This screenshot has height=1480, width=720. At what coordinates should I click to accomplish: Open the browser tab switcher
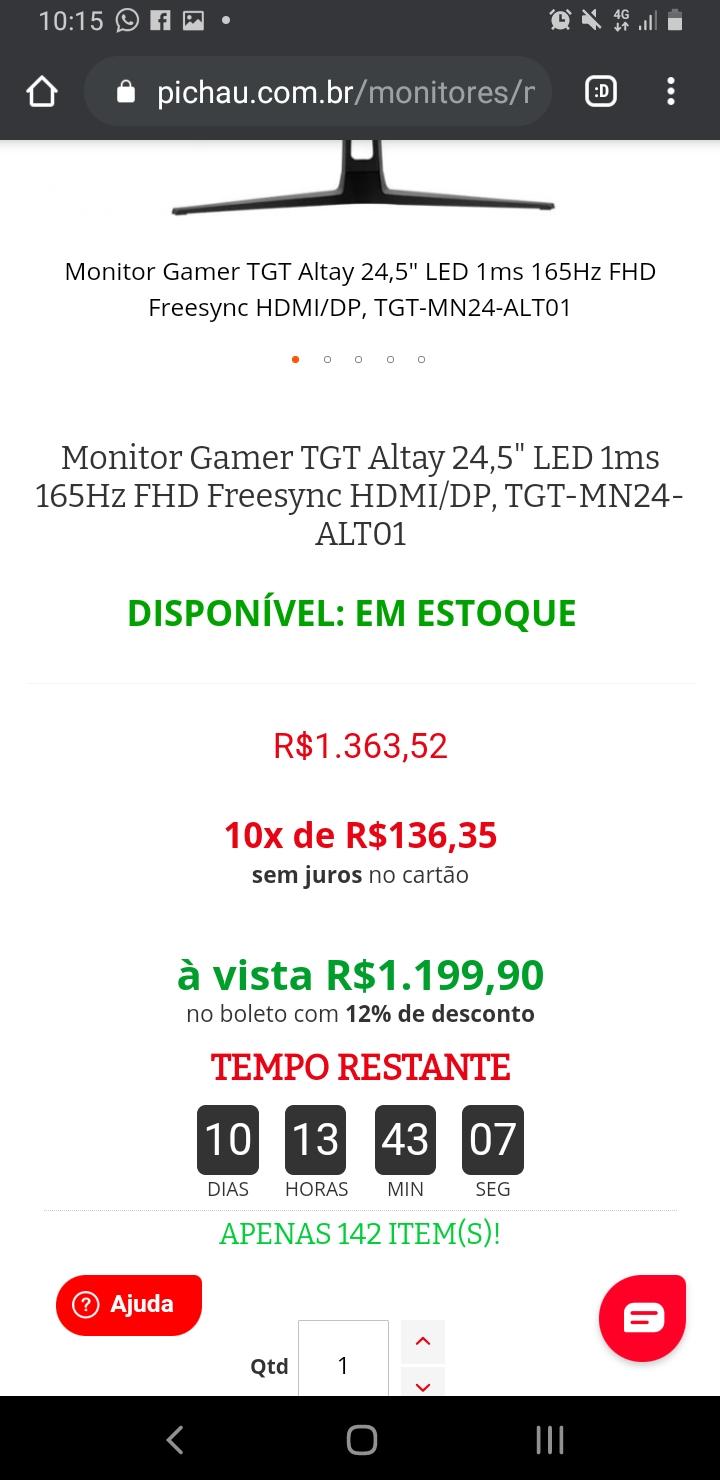(600, 92)
